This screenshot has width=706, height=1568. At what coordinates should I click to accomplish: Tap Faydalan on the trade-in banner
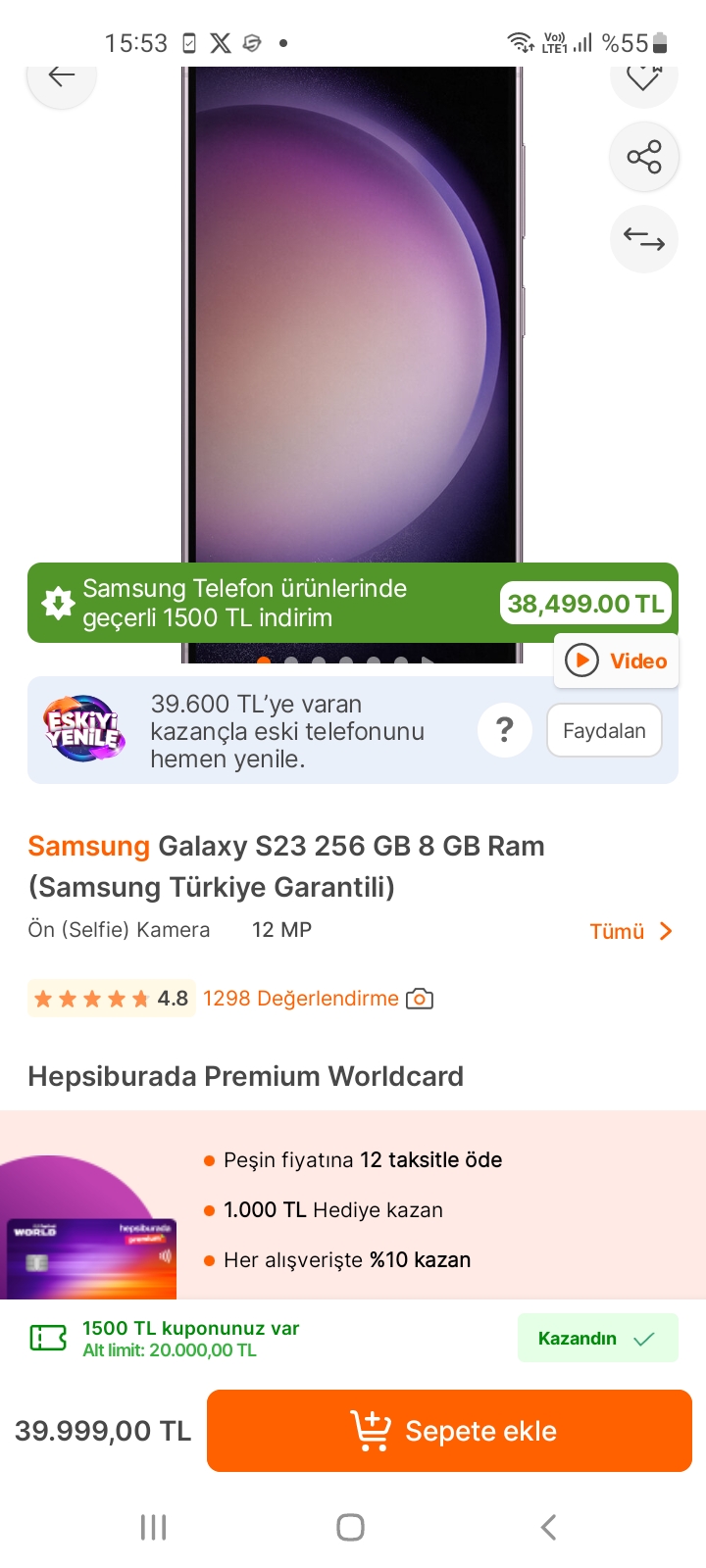(x=604, y=731)
